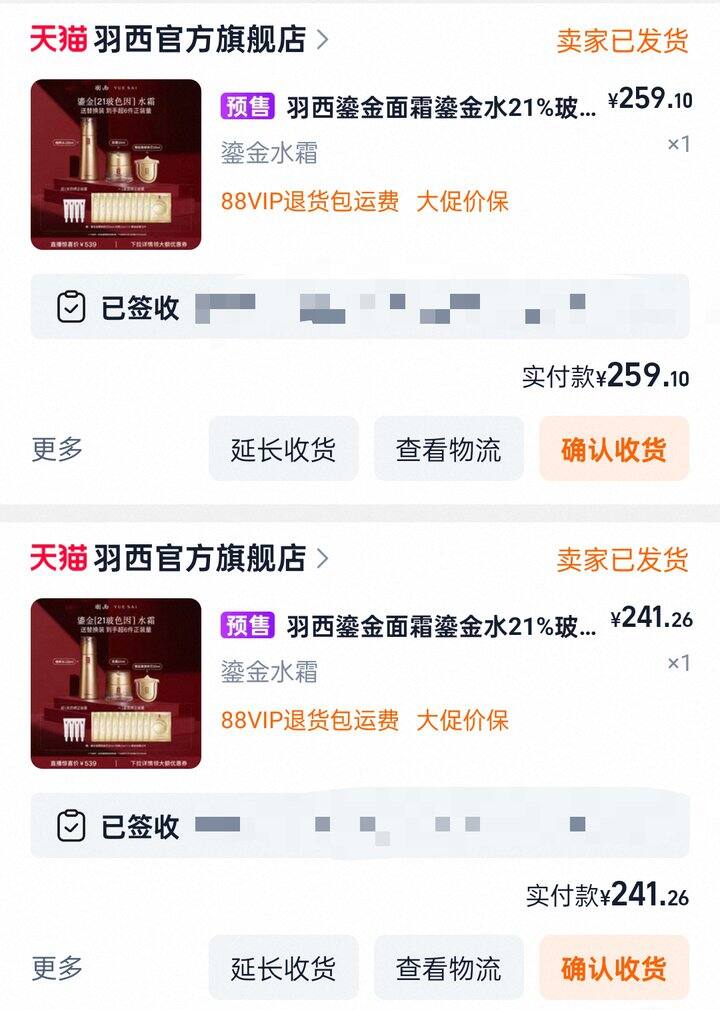Screen dimensions: 720x1010
Task: Tap 确认收货 for the ¥259.10 order
Action: [x=614, y=450]
